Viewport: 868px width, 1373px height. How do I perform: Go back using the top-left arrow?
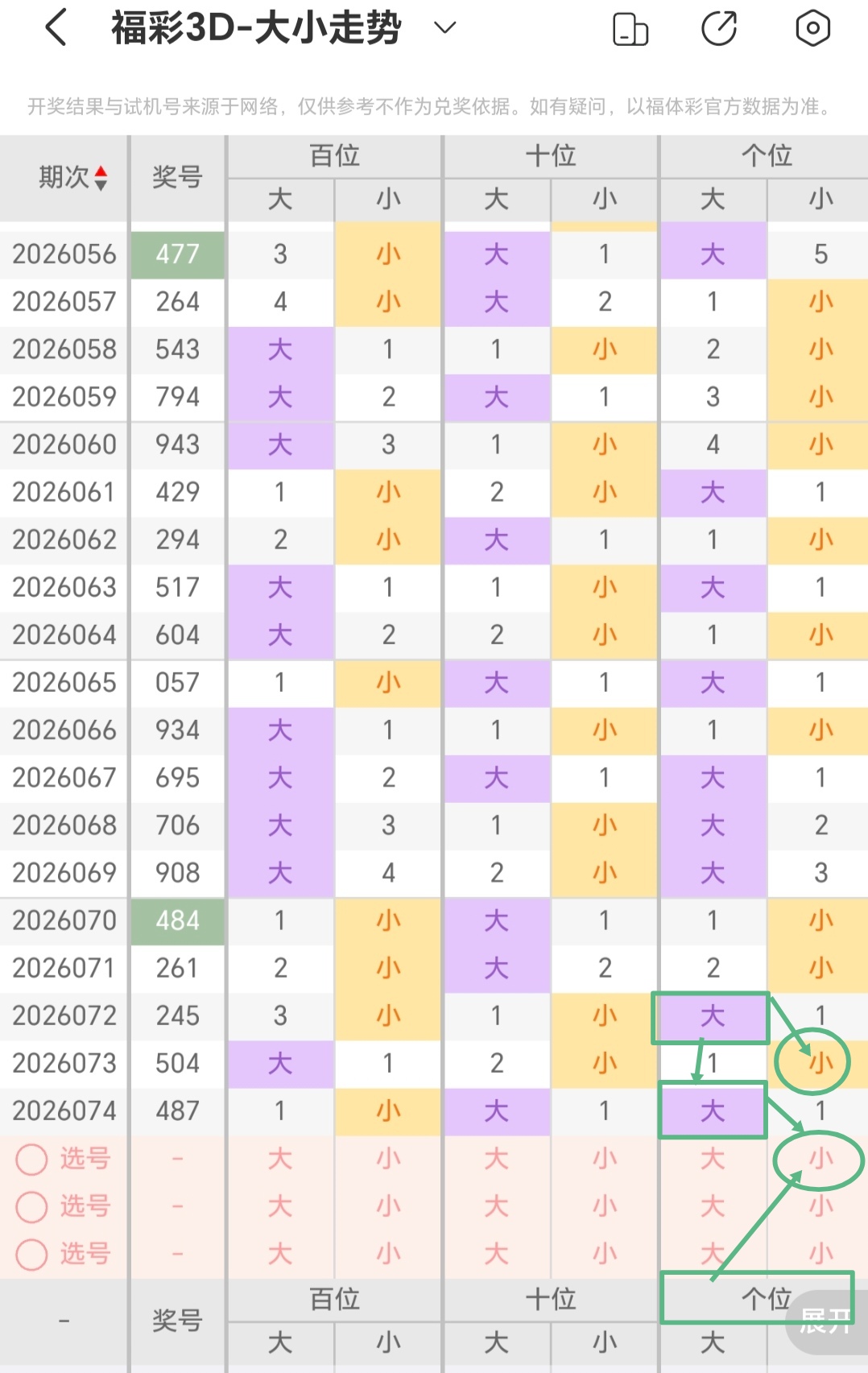tap(56, 28)
